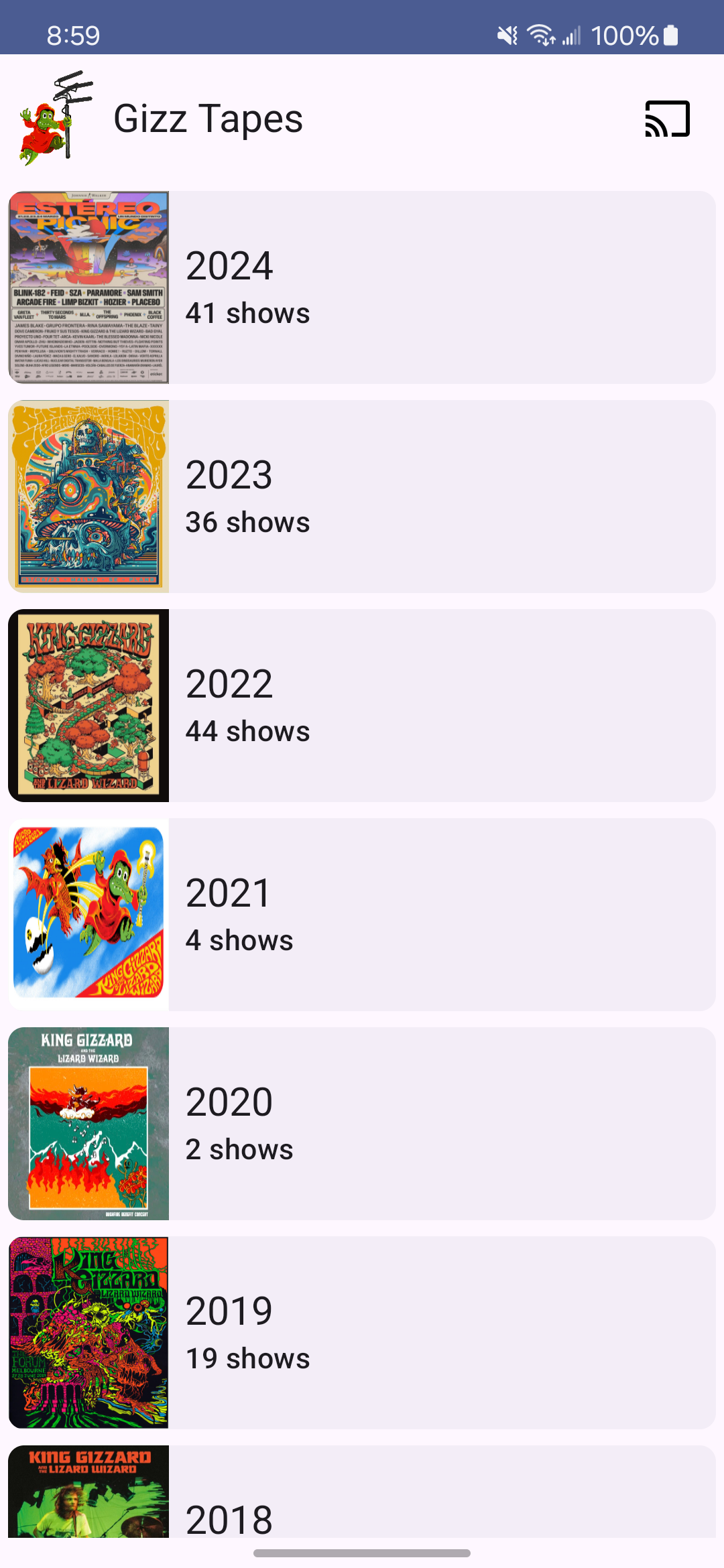Image resolution: width=724 pixels, height=1568 pixels.
Task: Browse the 2019 shows
Action: (x=362, y=1333)
